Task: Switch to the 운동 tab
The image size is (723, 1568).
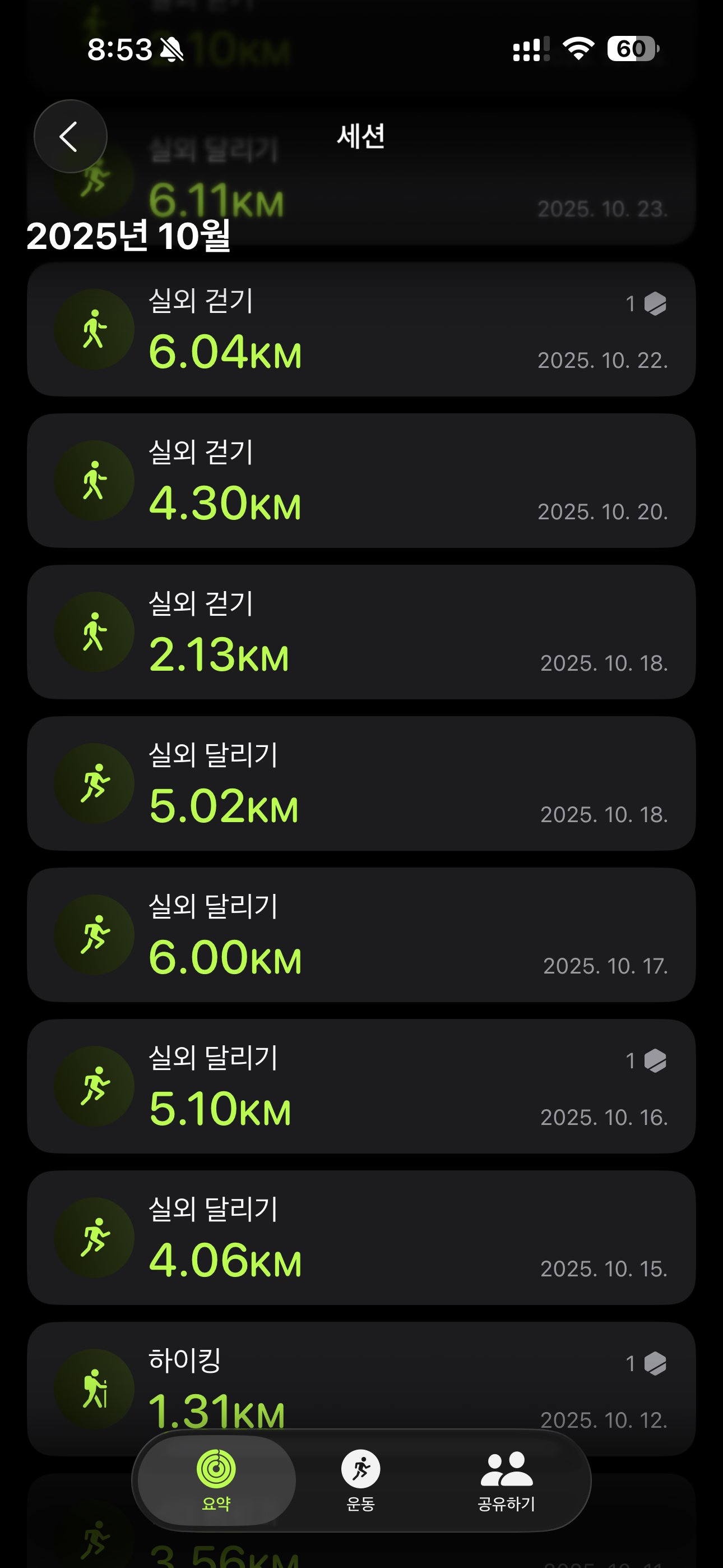Action: point(361,1481)
